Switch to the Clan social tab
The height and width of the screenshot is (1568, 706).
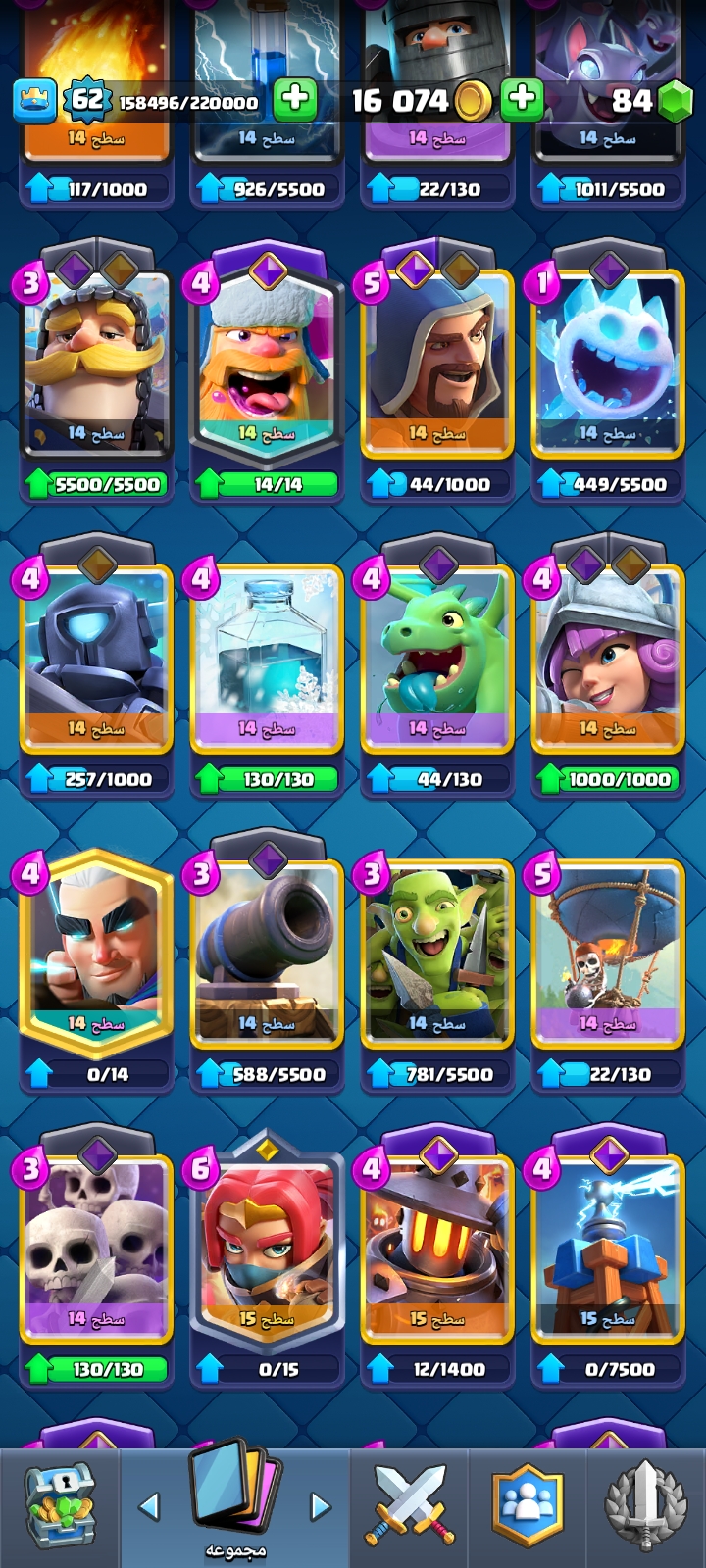pos(529,1506)
